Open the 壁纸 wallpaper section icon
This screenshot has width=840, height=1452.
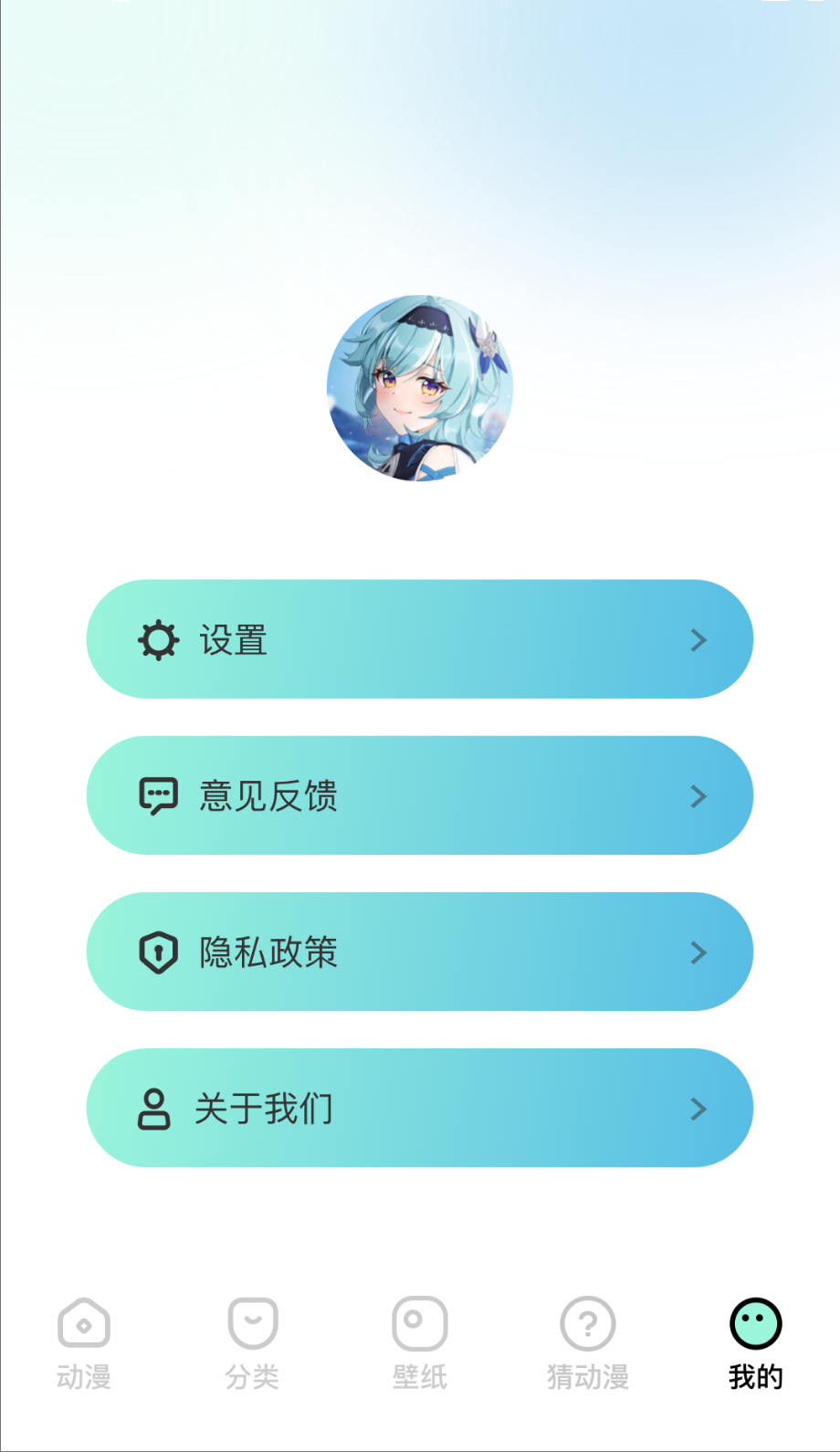click(419, 1321)
